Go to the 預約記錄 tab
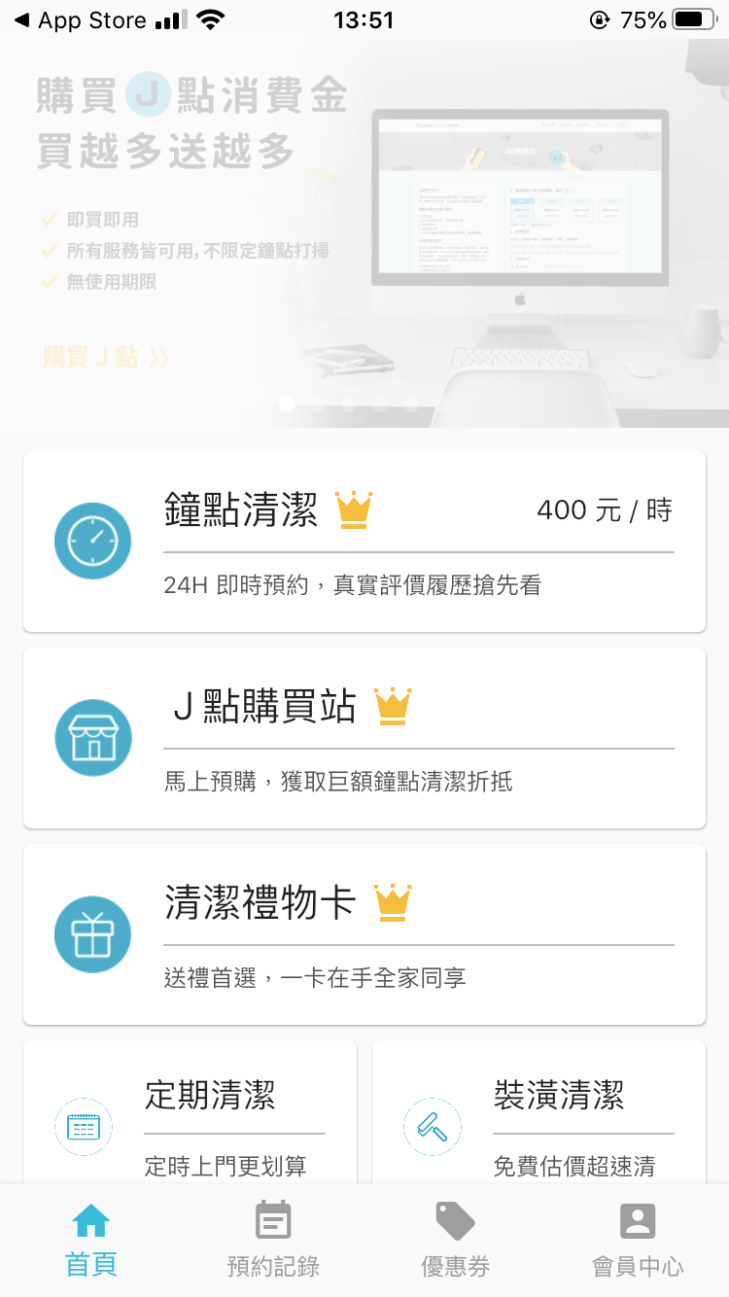 click(273, 1241)
